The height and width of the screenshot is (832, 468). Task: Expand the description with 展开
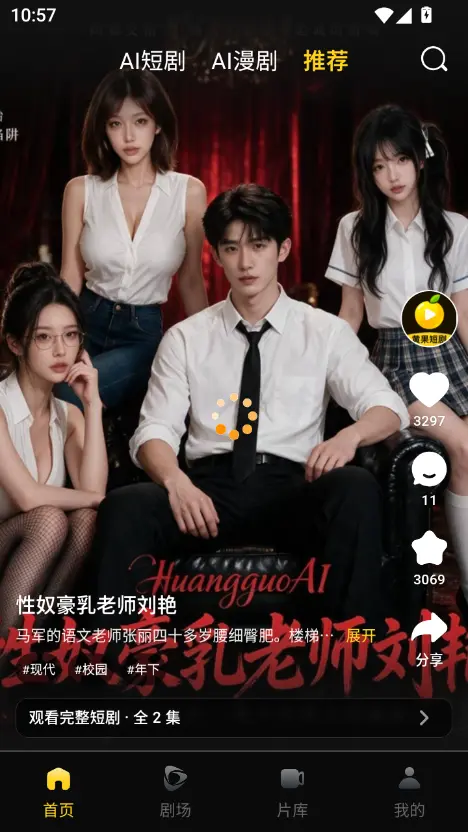pyautogui.click(x=361, y=635)
